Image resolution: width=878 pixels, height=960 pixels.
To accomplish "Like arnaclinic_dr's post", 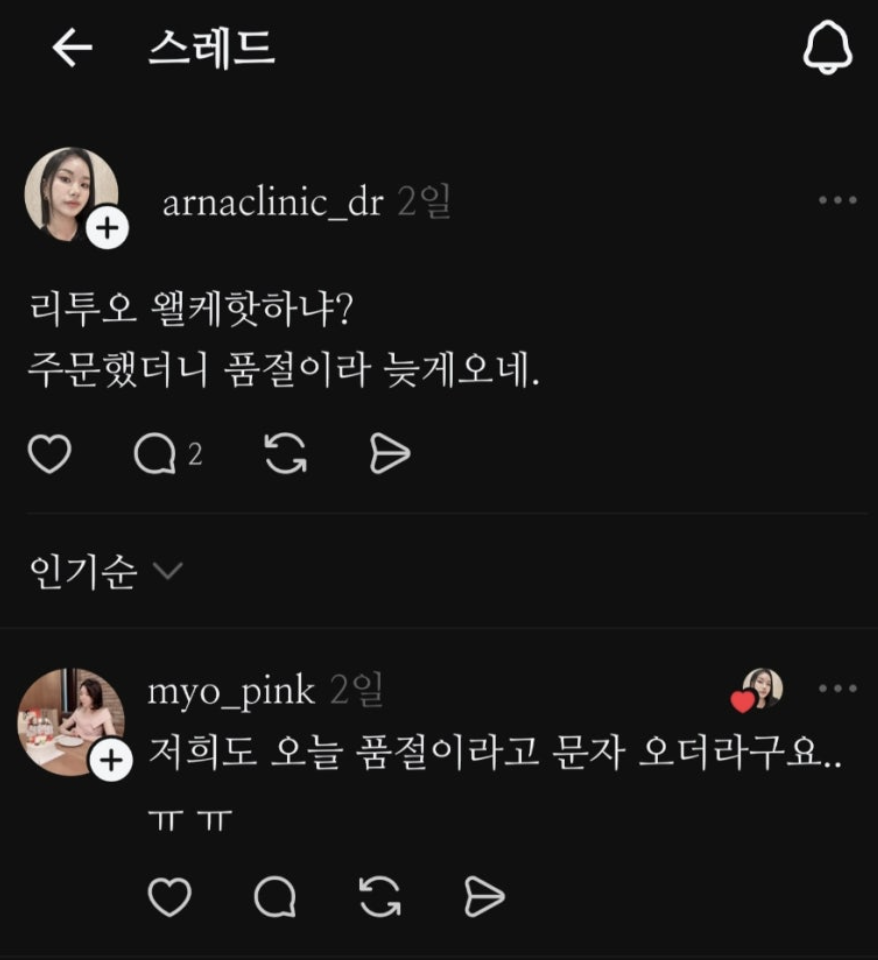I will [49, 455].
